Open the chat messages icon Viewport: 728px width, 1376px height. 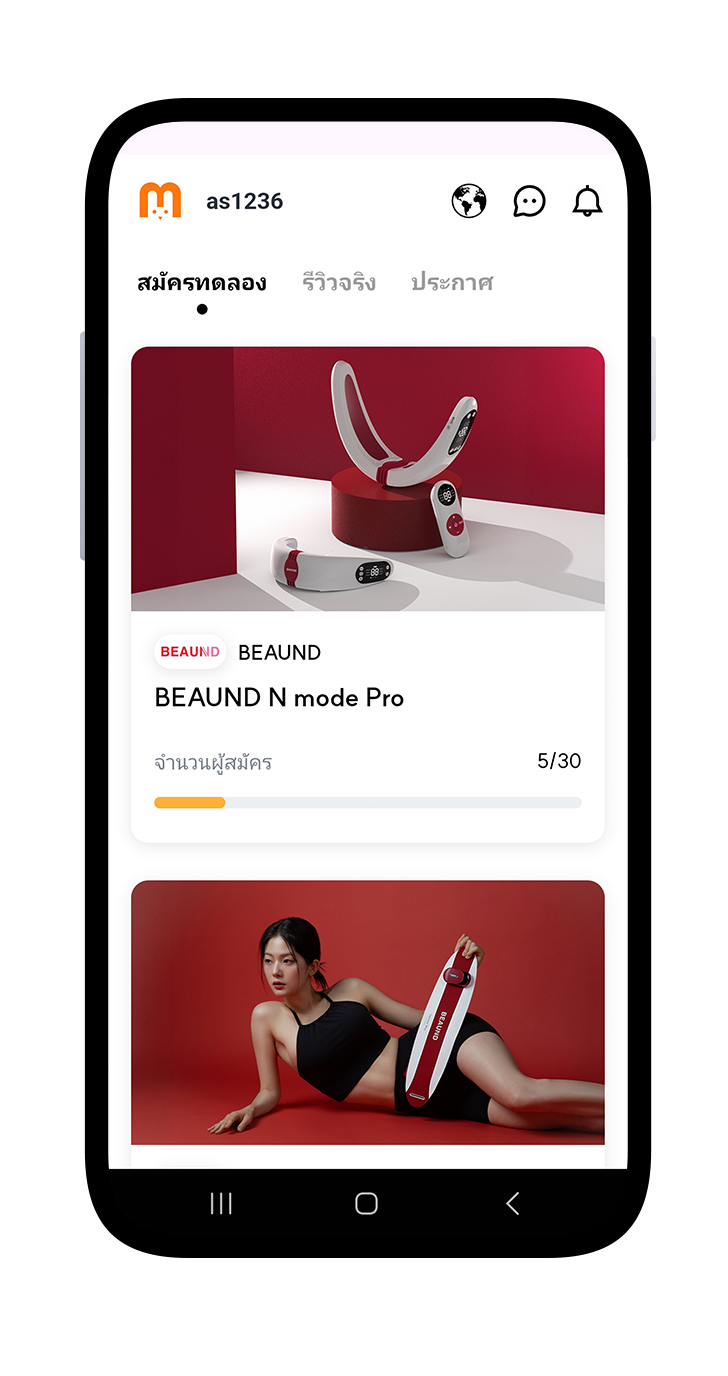(x=529, y=201)
